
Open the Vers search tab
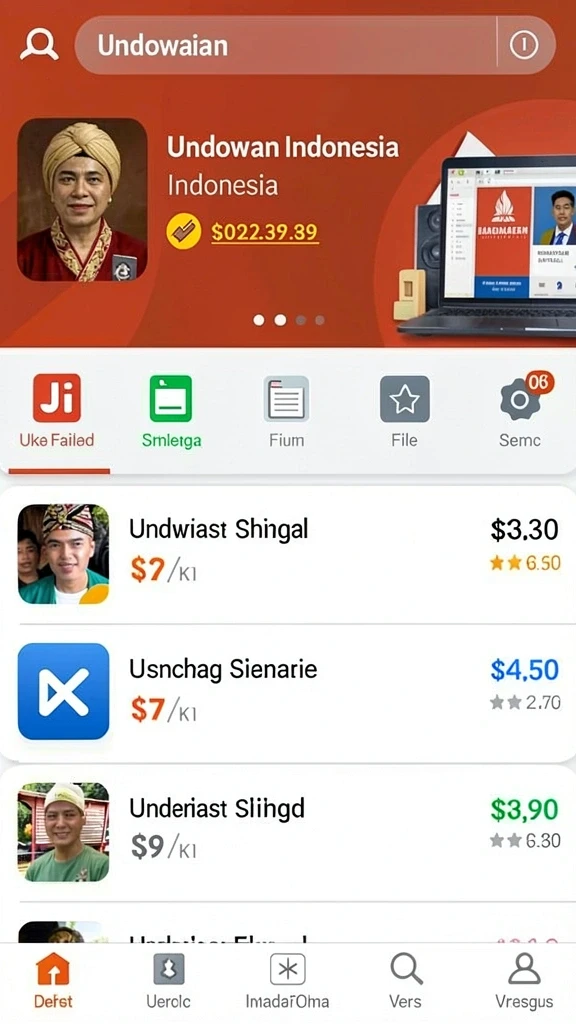(x=406, y=980)
